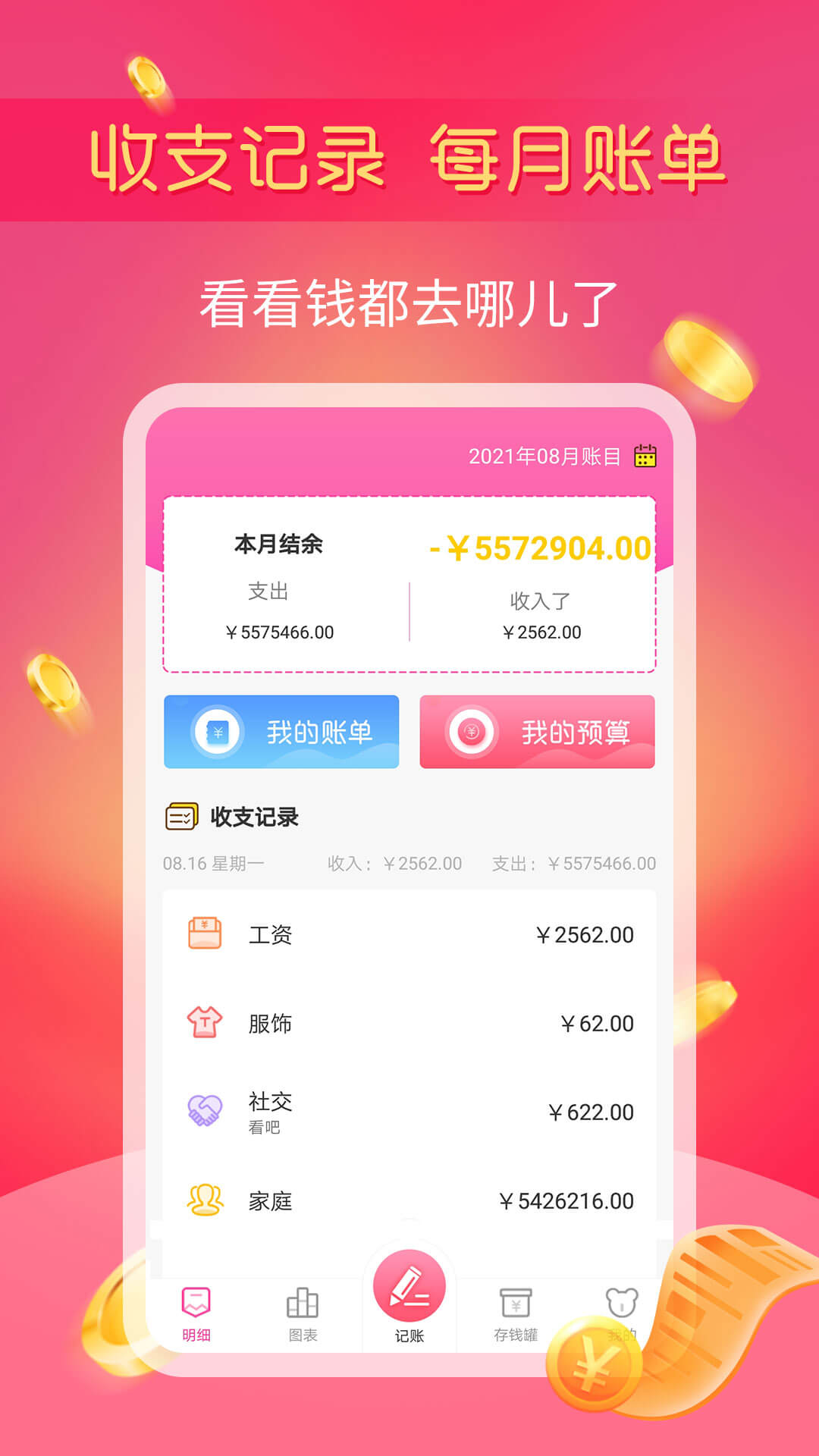Open 我的账单 (My Bills)

tap(281, 733)
